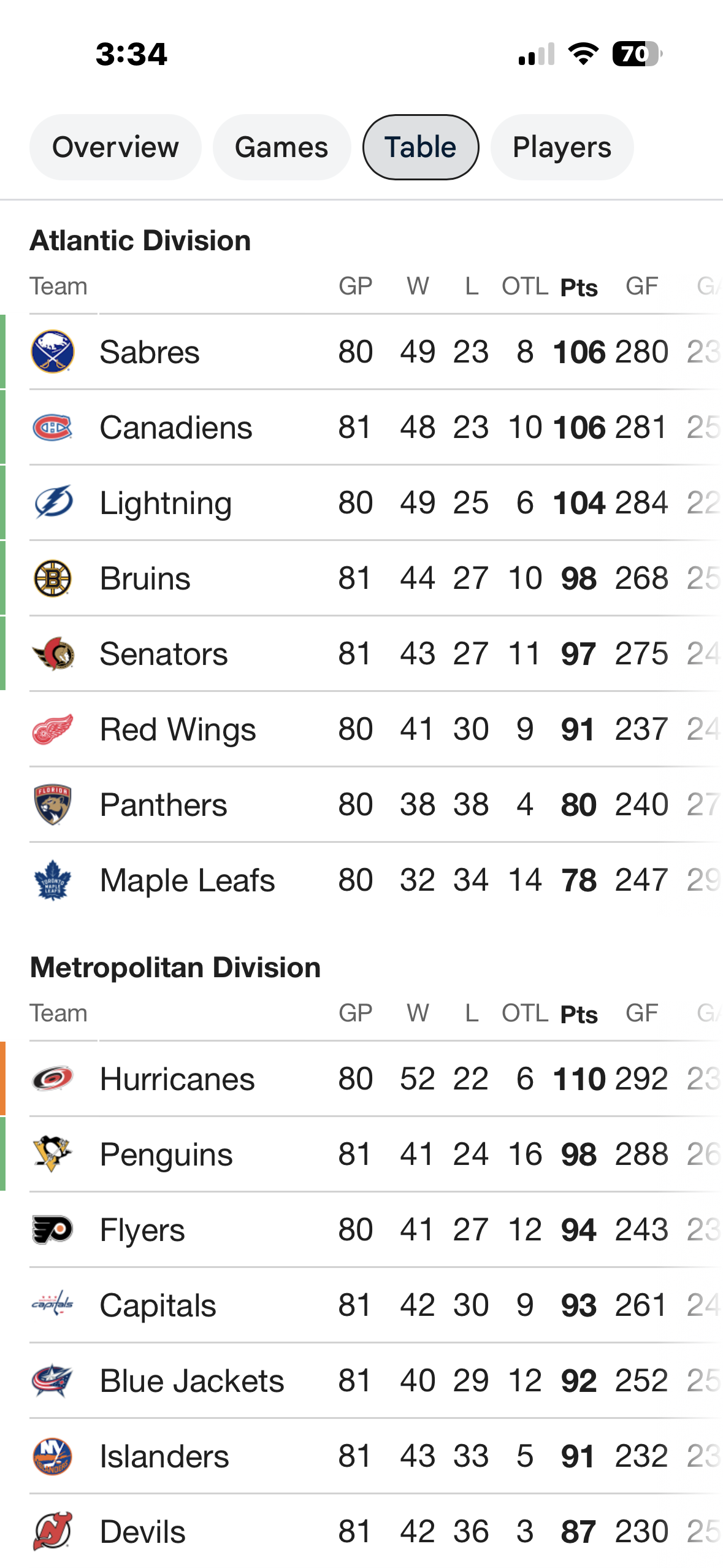The width and height of the screenshot is (723, 1568).
Task: View the Maple Leafs row
Action: click(x=187, y=880)
